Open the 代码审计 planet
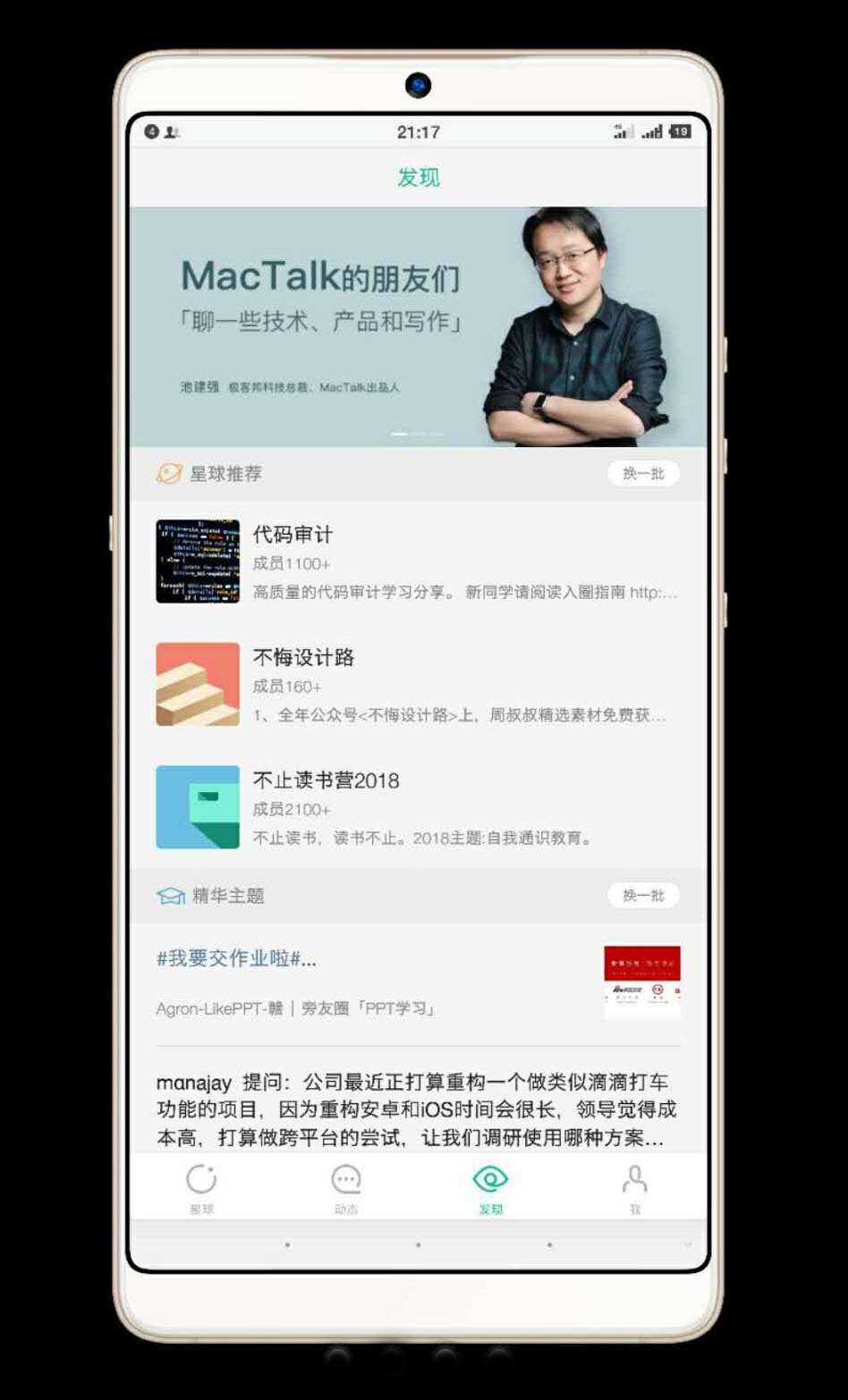The width and height of the screenshot is (848, 1400). [418, 561]
